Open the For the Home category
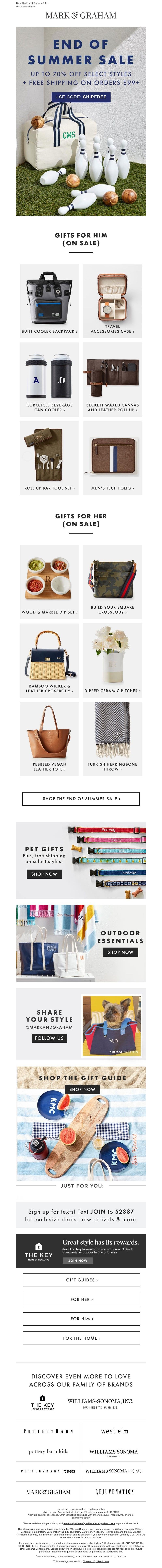The height and width of the screenshot is (1568, 162). tap(81, 1321)
